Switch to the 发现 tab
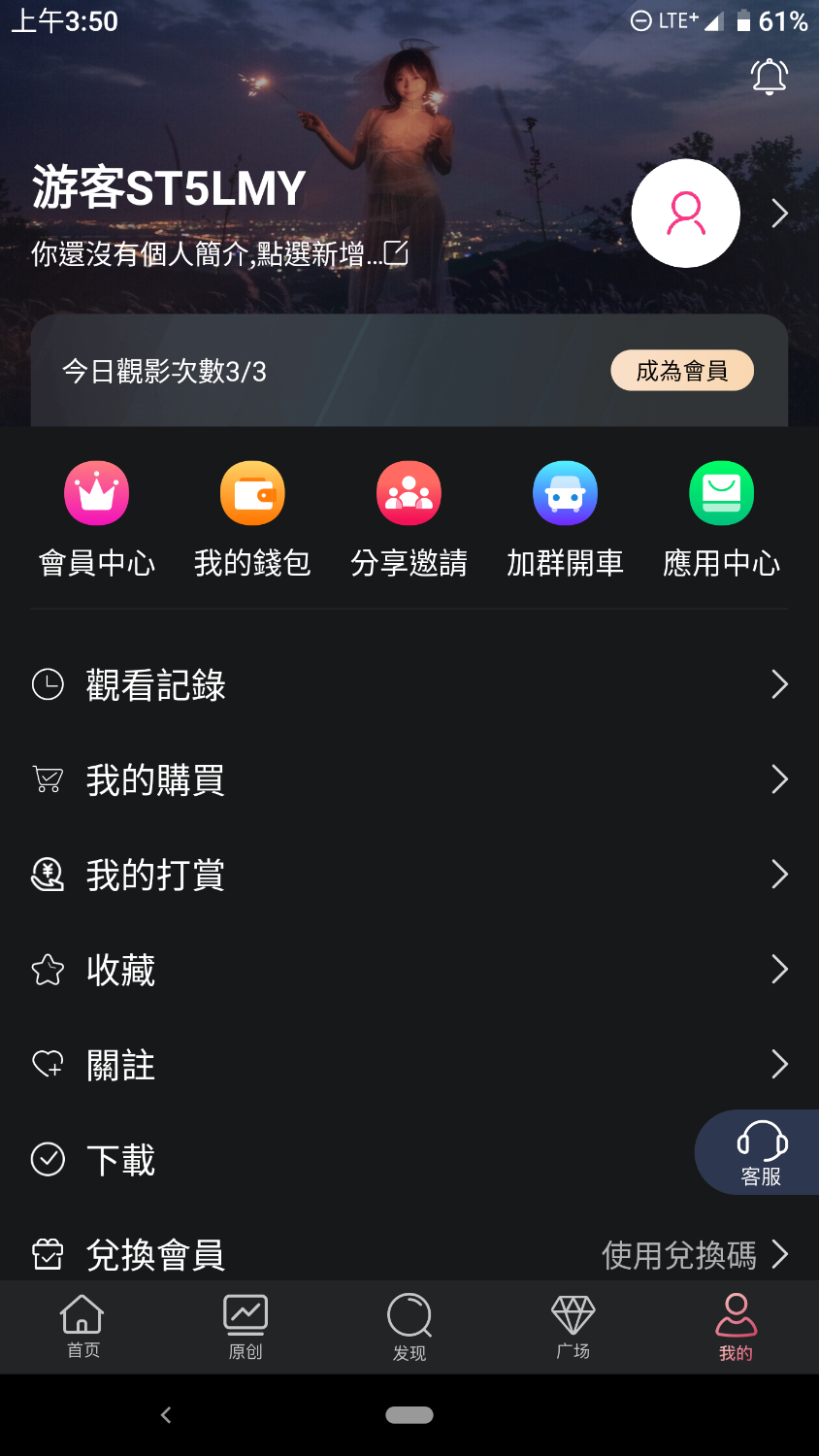Viewport: 819px width, 1456px height. (409, 1327)
